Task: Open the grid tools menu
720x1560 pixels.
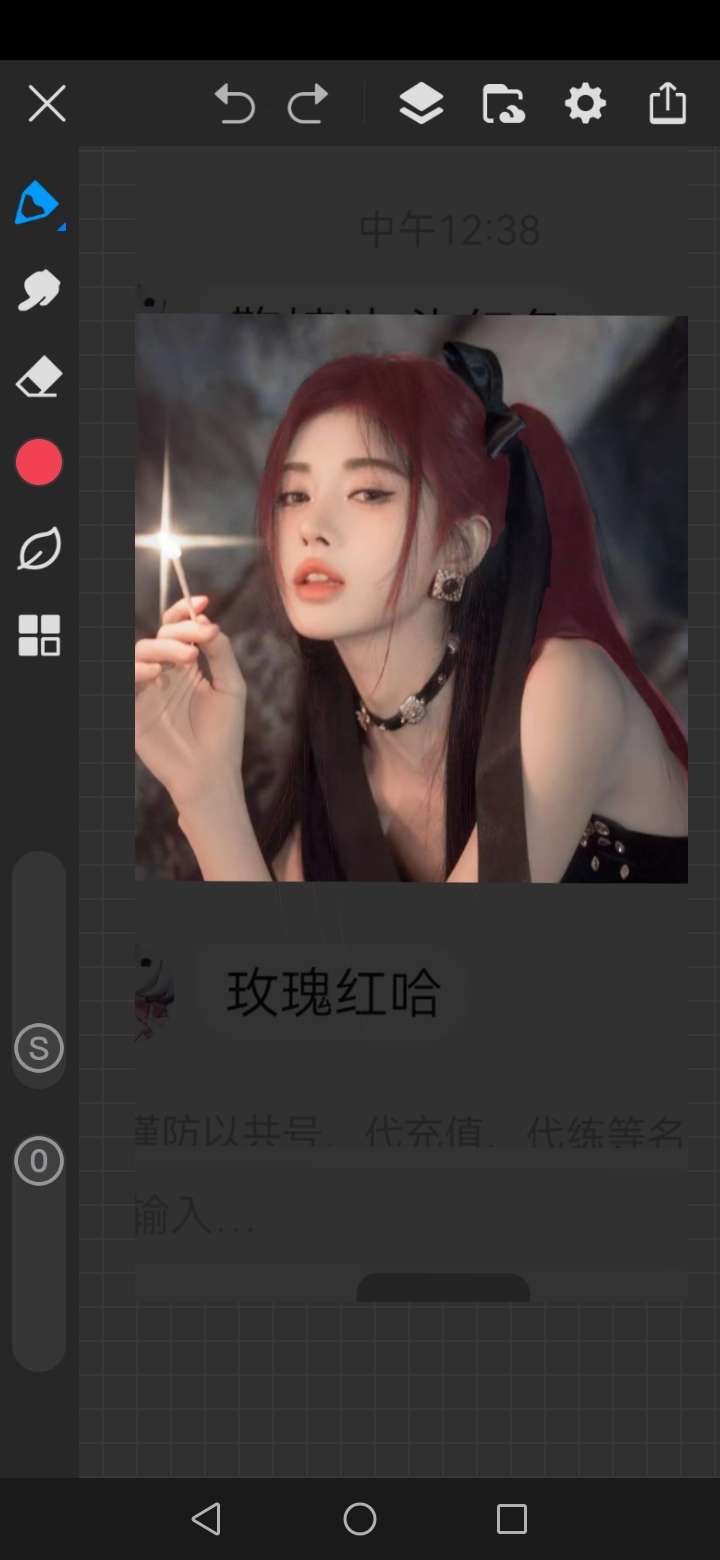Action: (39, 635)
